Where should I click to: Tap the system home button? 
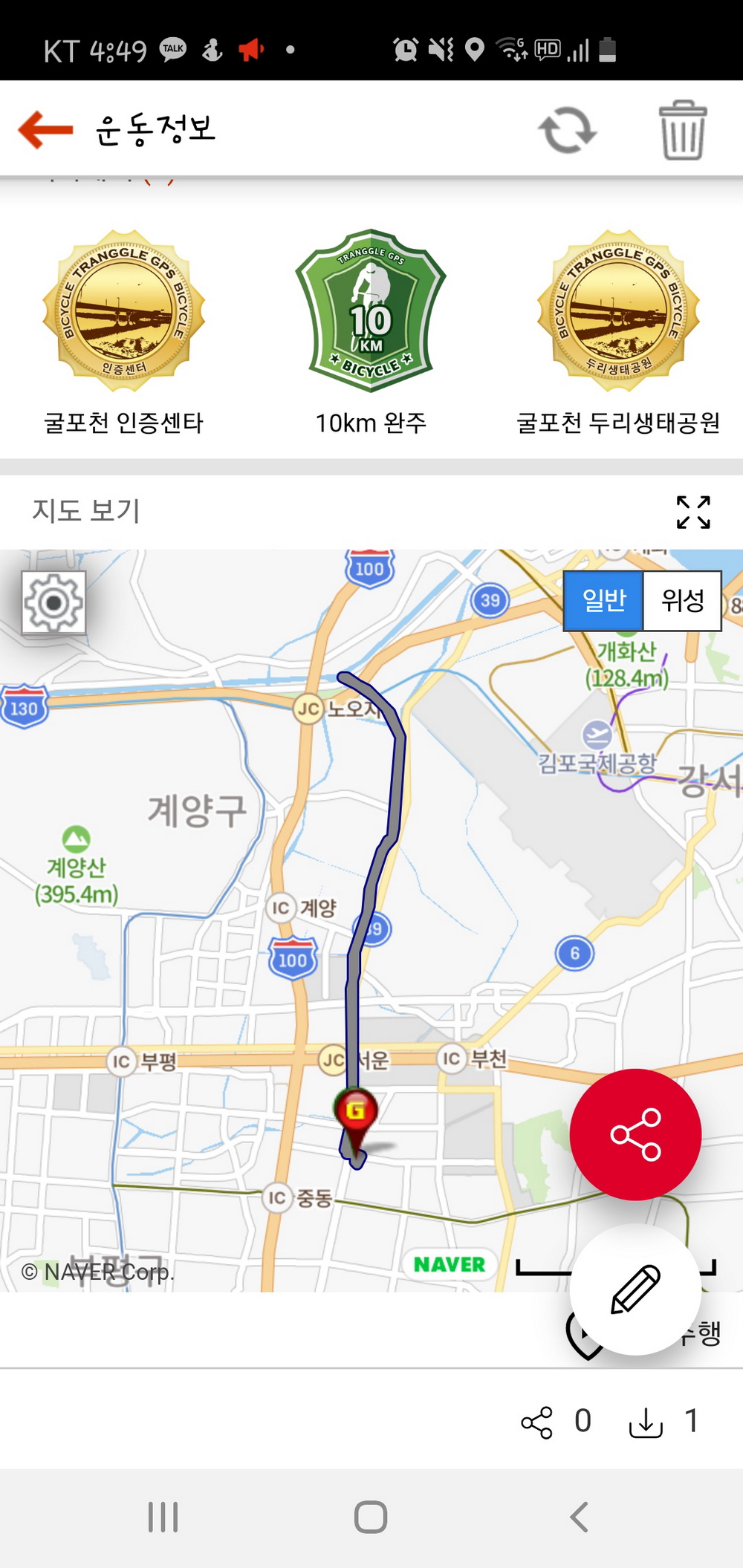(x=371, y=1517)
